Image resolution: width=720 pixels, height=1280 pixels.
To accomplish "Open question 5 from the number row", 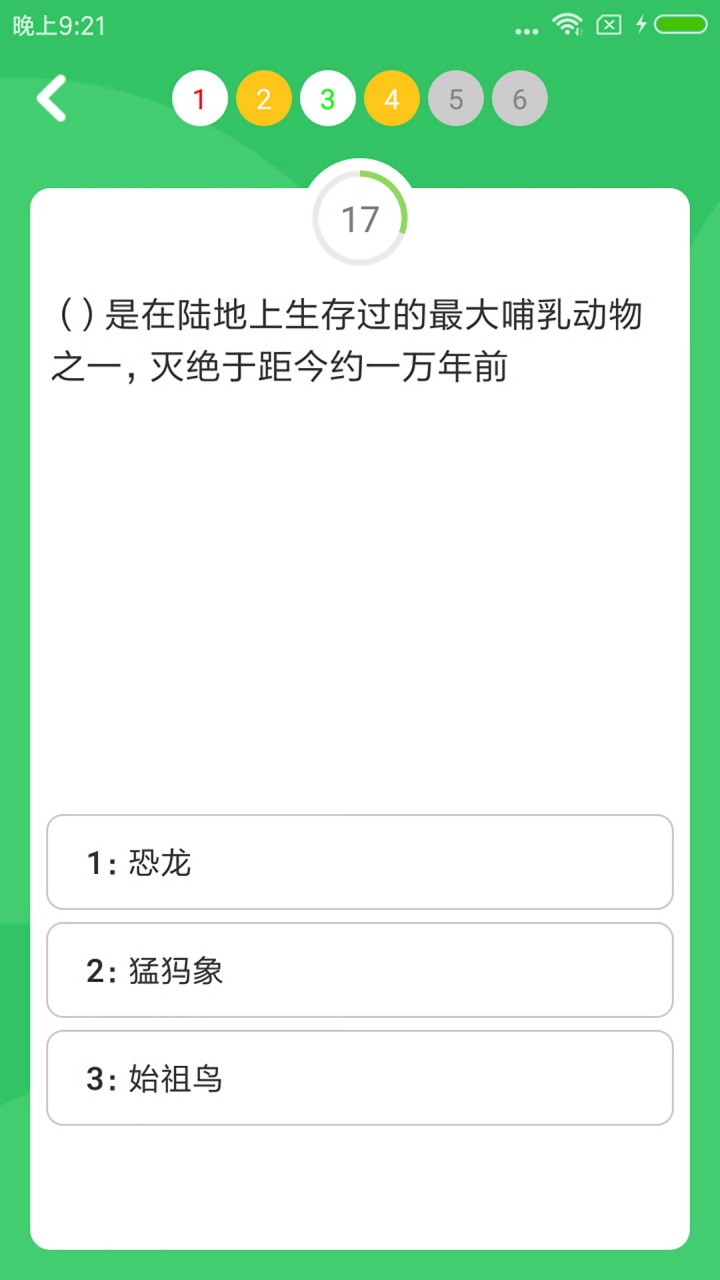I will [x=455, y=98].
